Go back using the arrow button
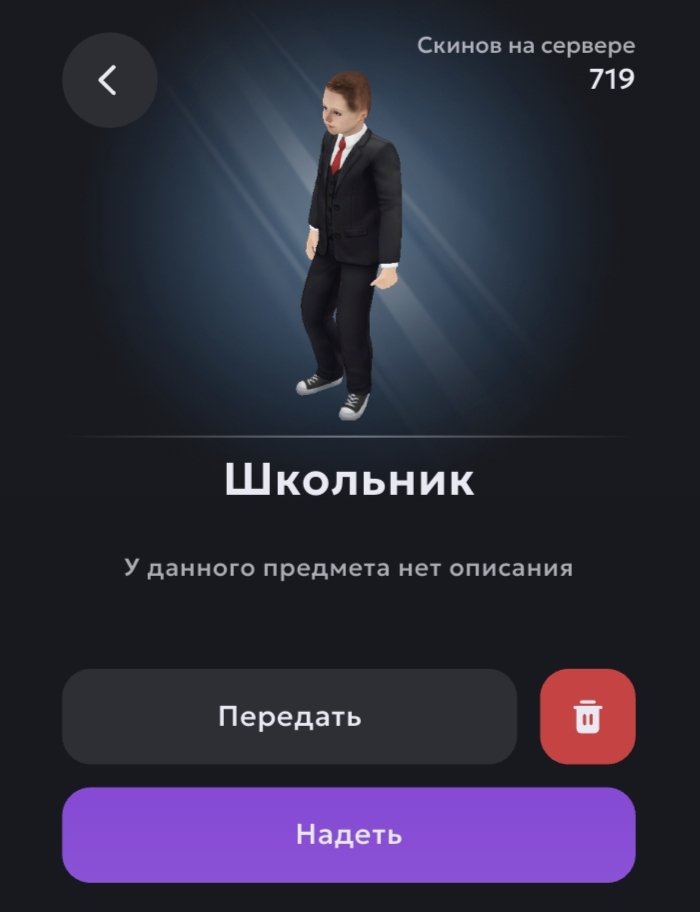 (x=109, y=80)
